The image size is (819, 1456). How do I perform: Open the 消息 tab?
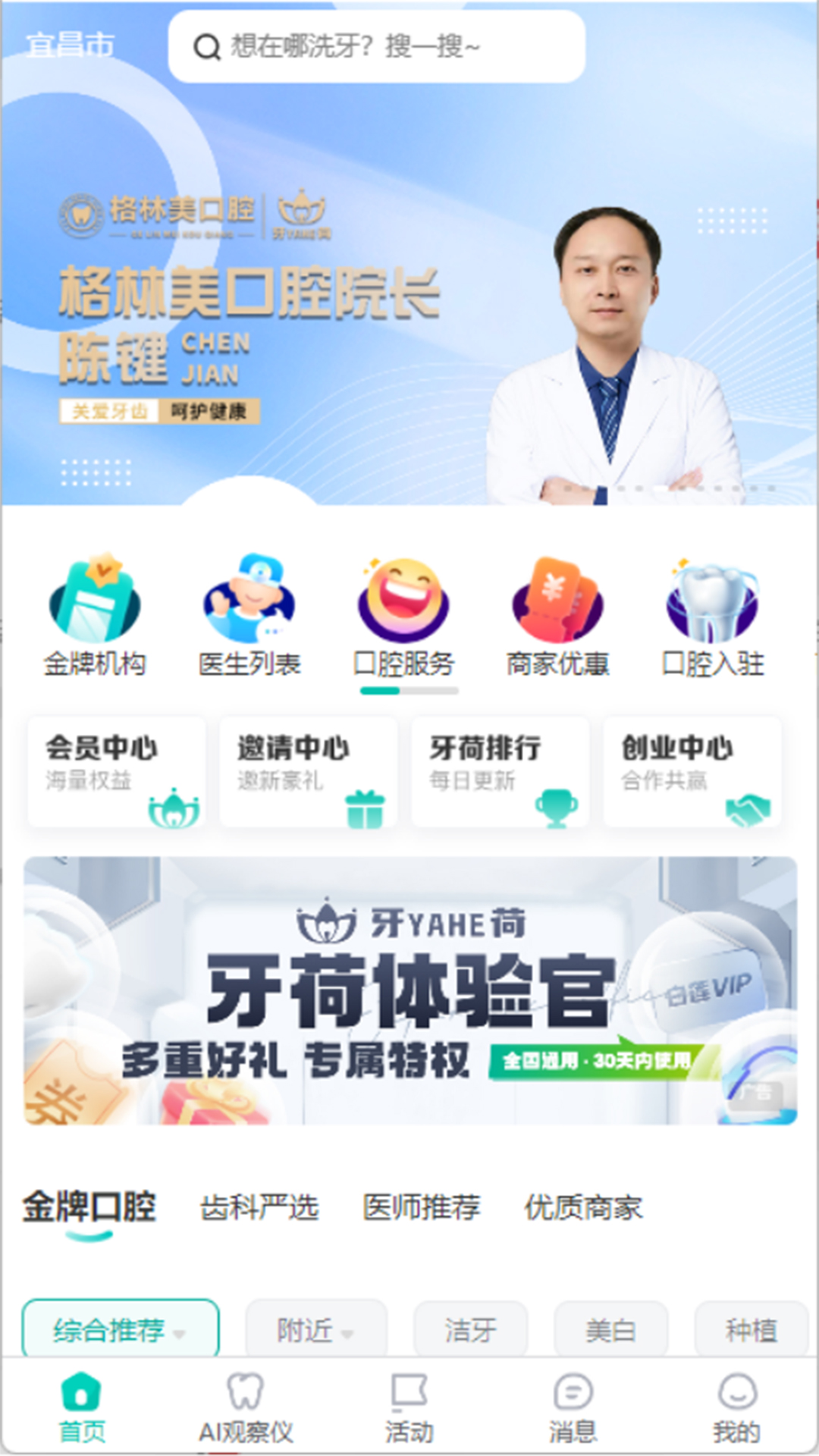click(x=573, y=1409)
